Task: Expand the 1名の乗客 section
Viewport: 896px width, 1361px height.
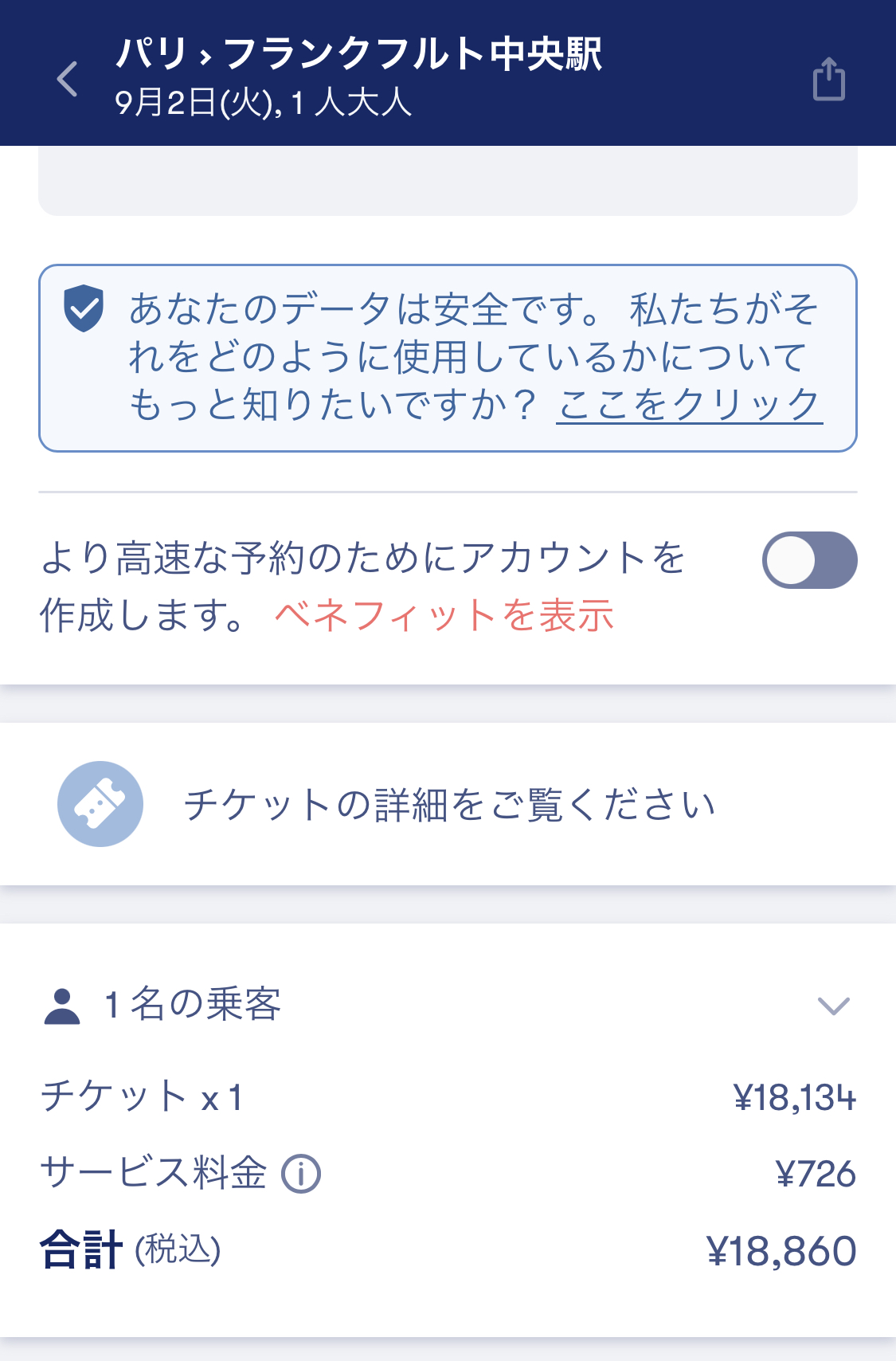Action: pos(833,1005)
